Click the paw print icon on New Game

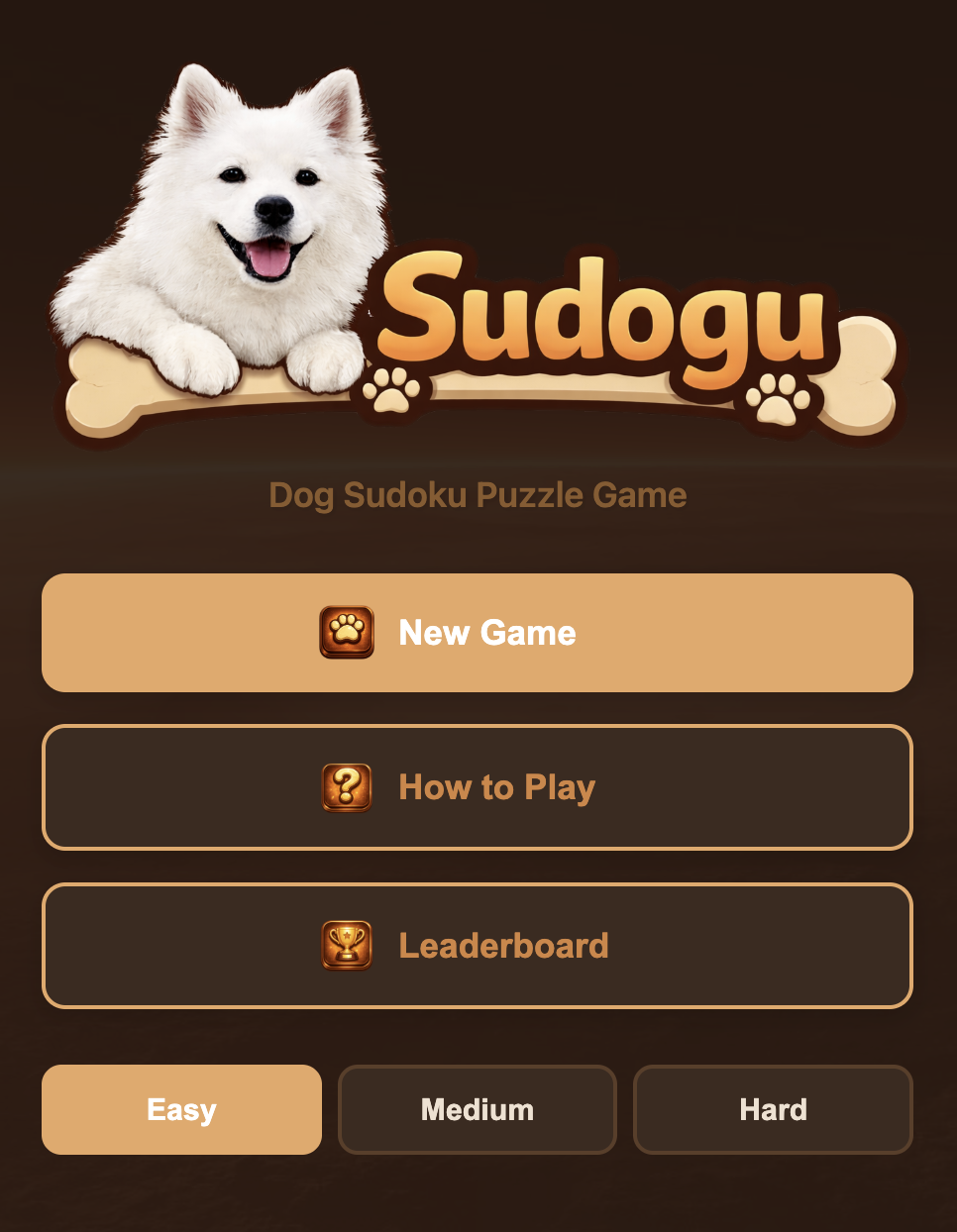pyautogui.click(x=347, y=632)
